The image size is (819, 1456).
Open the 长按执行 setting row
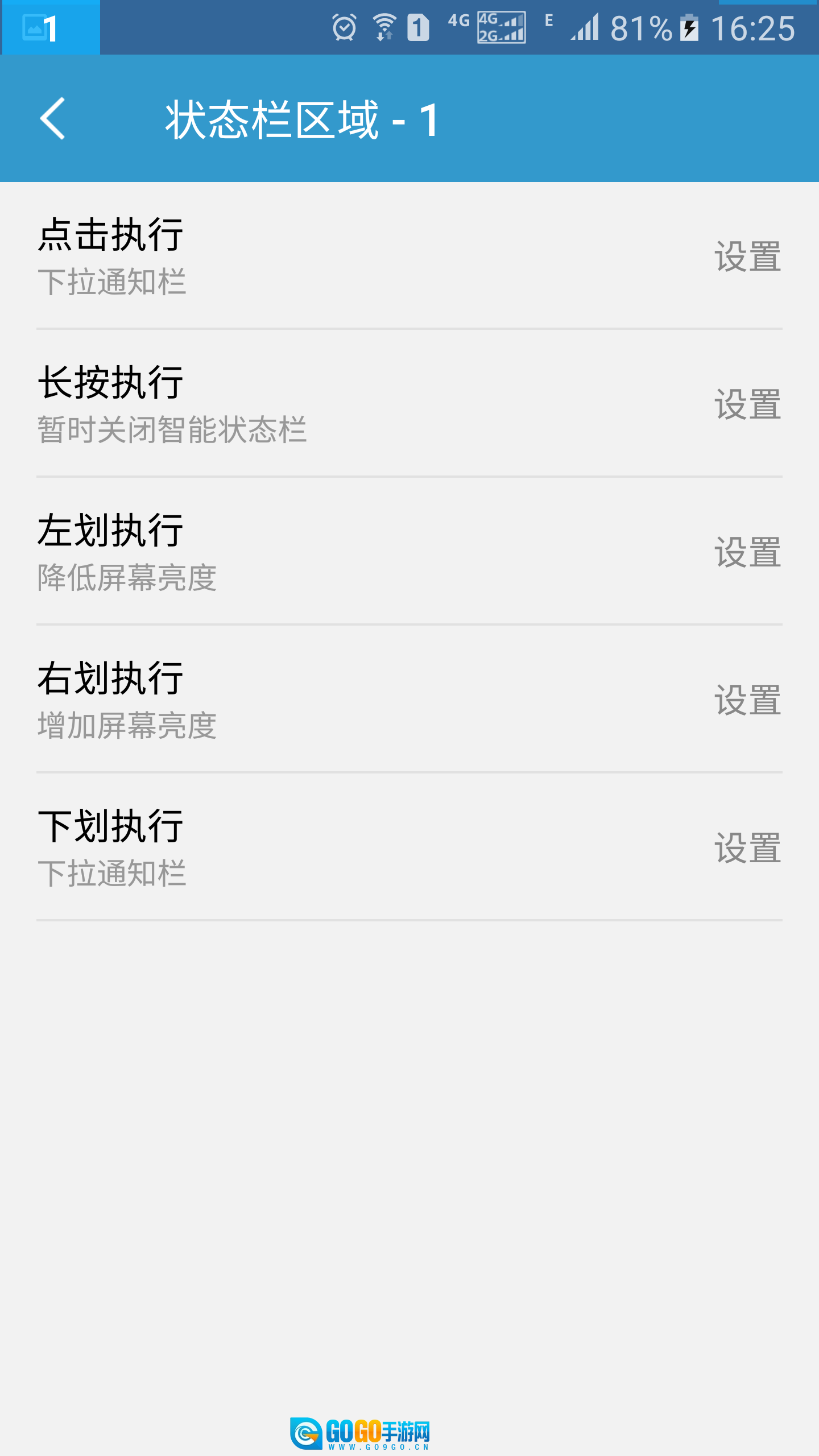[x=409, y=404]
